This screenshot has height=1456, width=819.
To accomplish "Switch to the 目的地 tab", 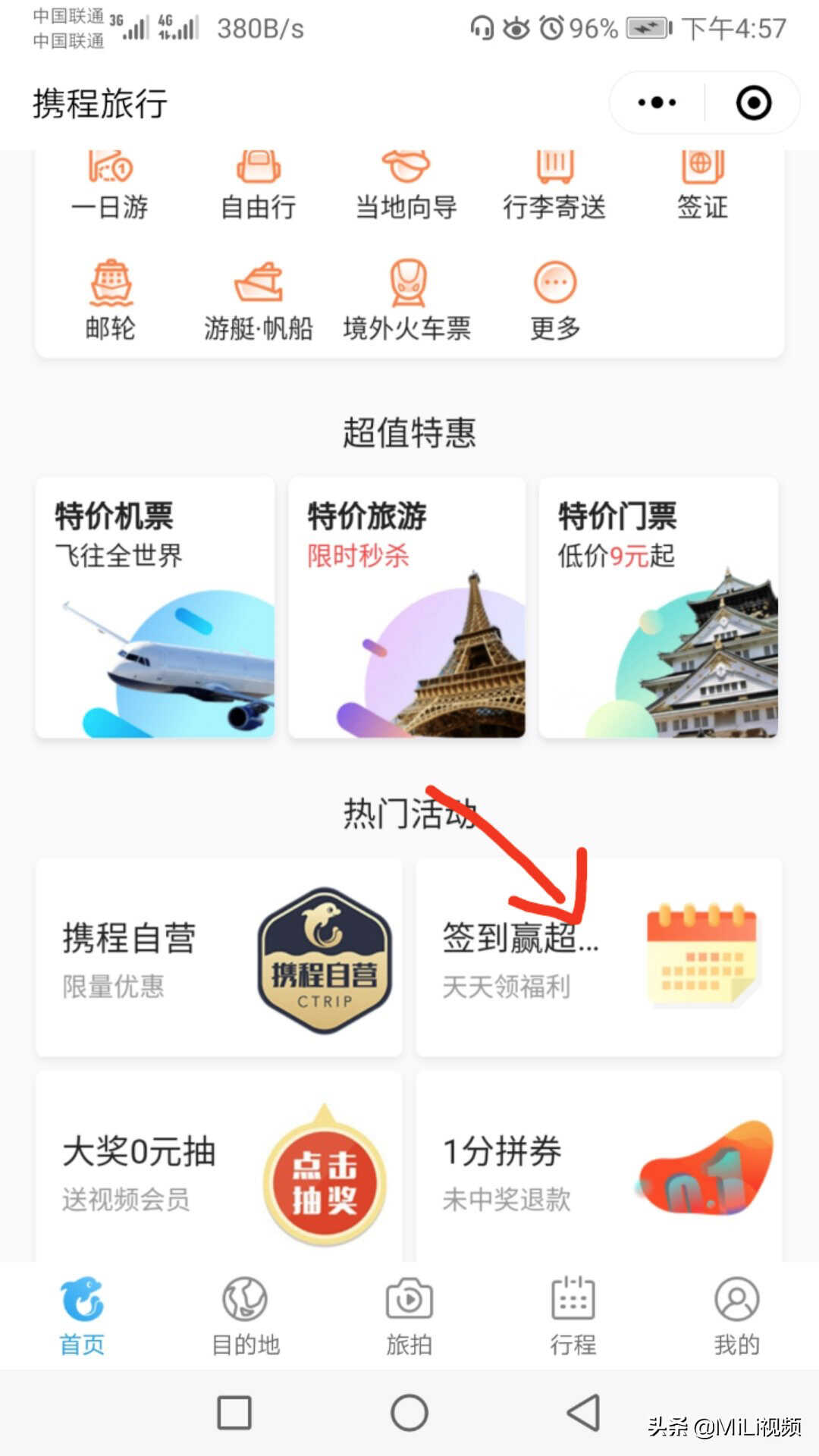I will click(x=245, y=1317).
